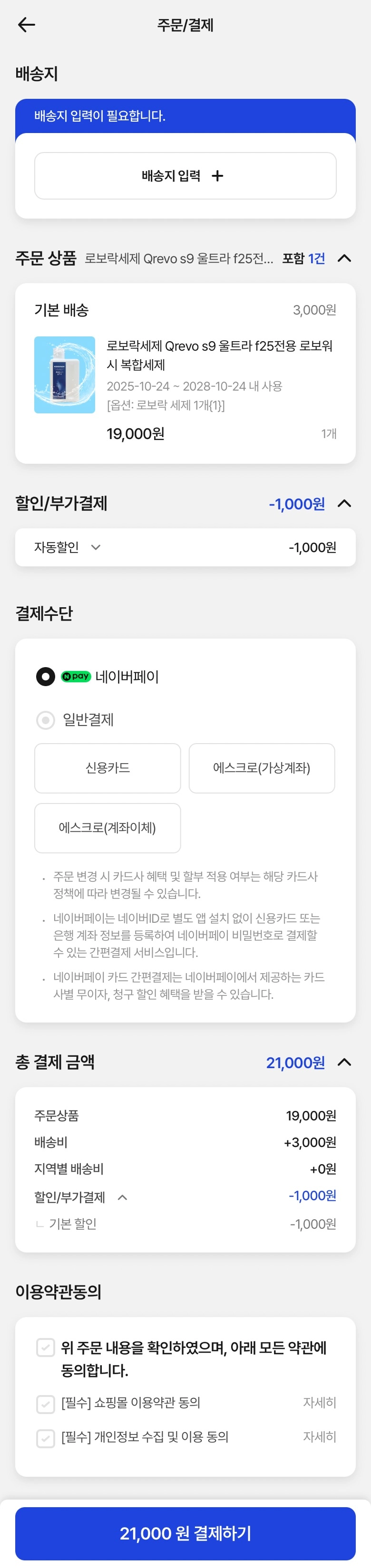371x1568 pixels.
Task: Select 네이버페이 payment method
Action: click(46, 676)
